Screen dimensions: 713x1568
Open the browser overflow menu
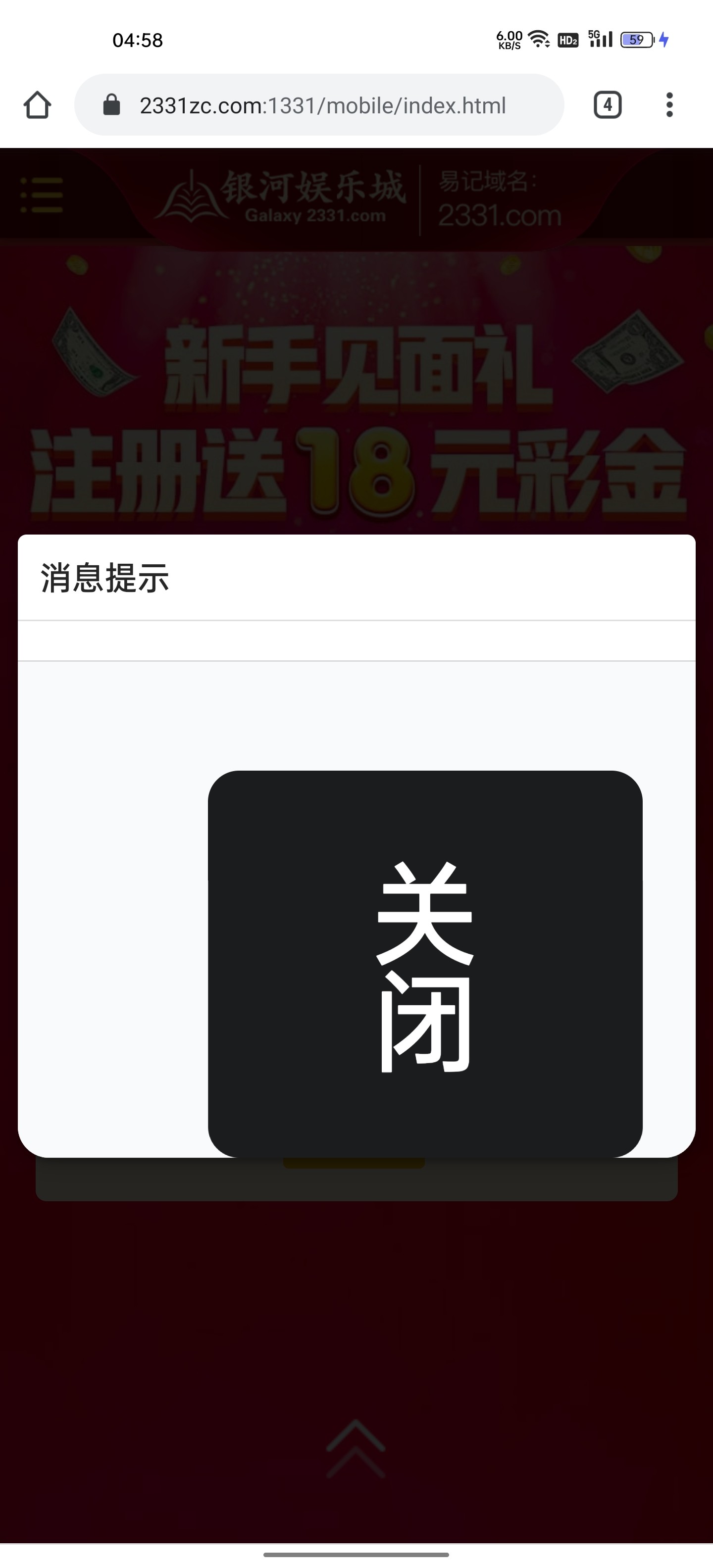click(669, 105)
